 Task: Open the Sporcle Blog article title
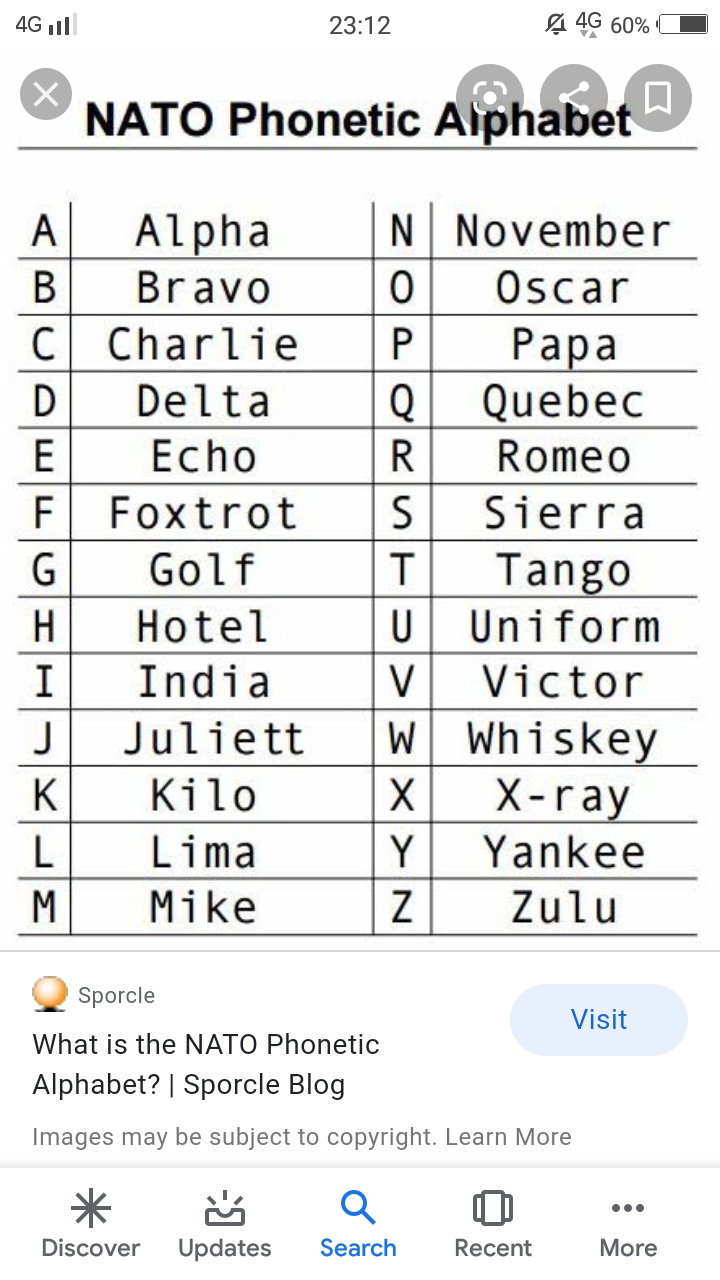coord(206,1064)
